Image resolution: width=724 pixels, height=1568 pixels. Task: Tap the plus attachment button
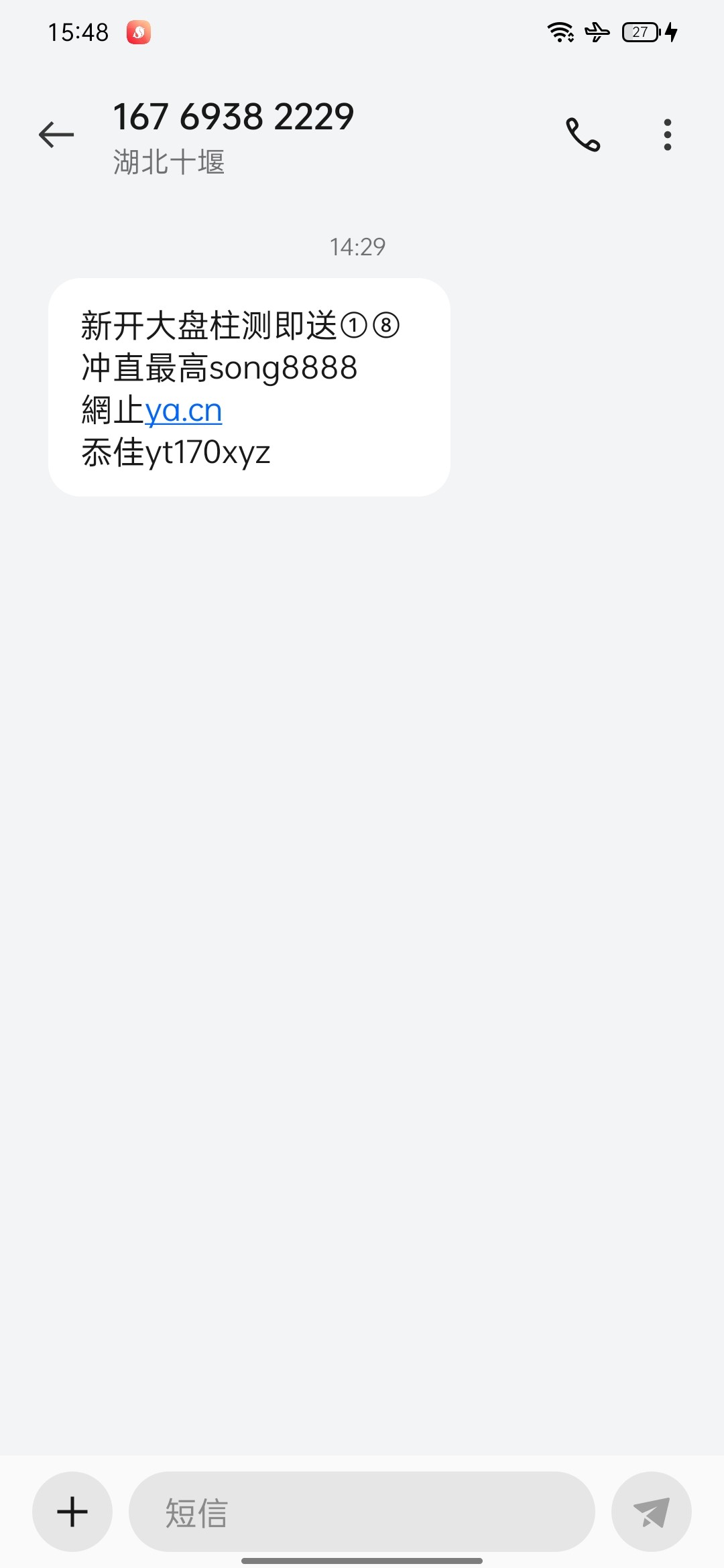pos(72,1512)
